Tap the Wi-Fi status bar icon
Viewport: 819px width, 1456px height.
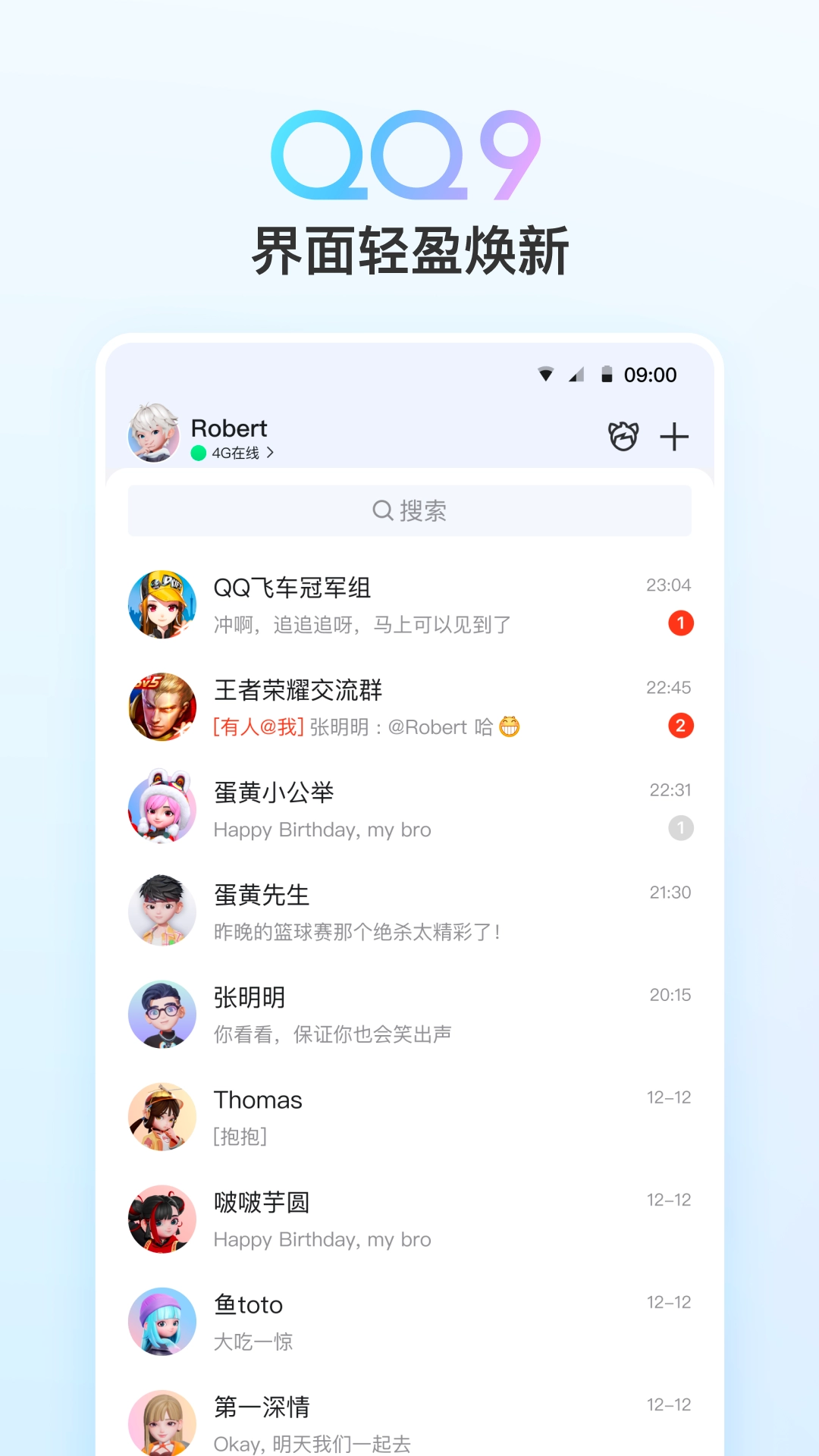[545, 374]
